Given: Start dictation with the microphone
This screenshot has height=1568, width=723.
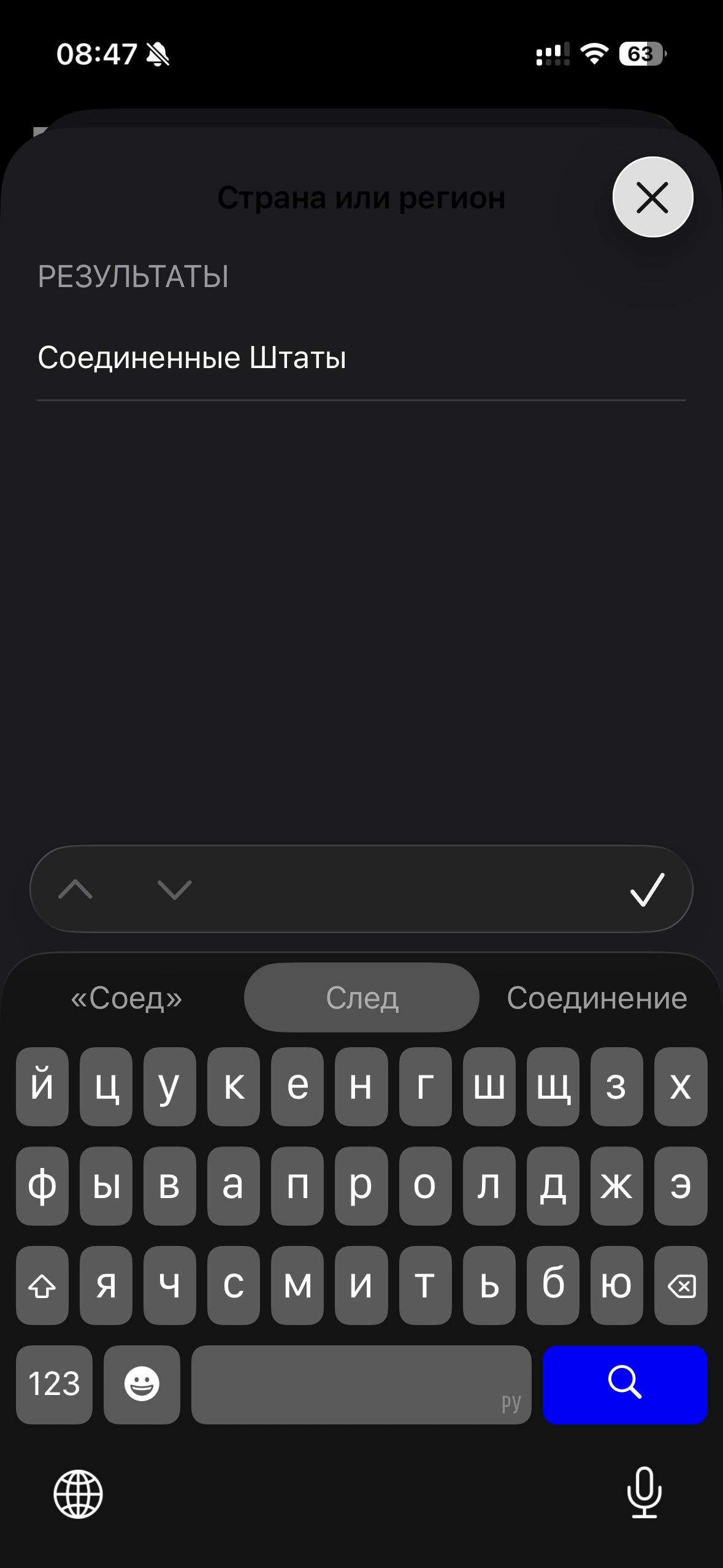Looking at the screenshot, I should coord(645,1493).
